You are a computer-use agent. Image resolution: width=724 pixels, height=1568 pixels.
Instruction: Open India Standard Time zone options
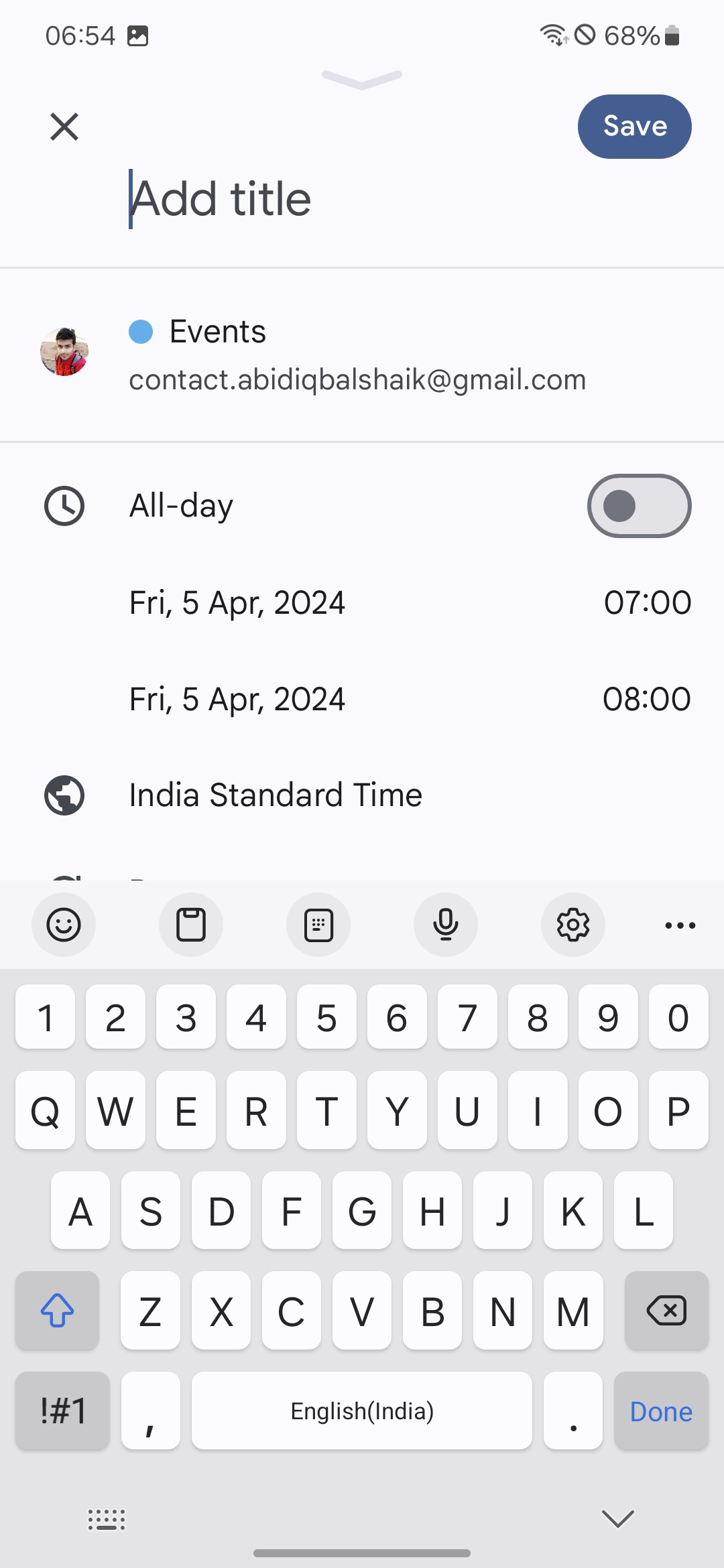276,795
